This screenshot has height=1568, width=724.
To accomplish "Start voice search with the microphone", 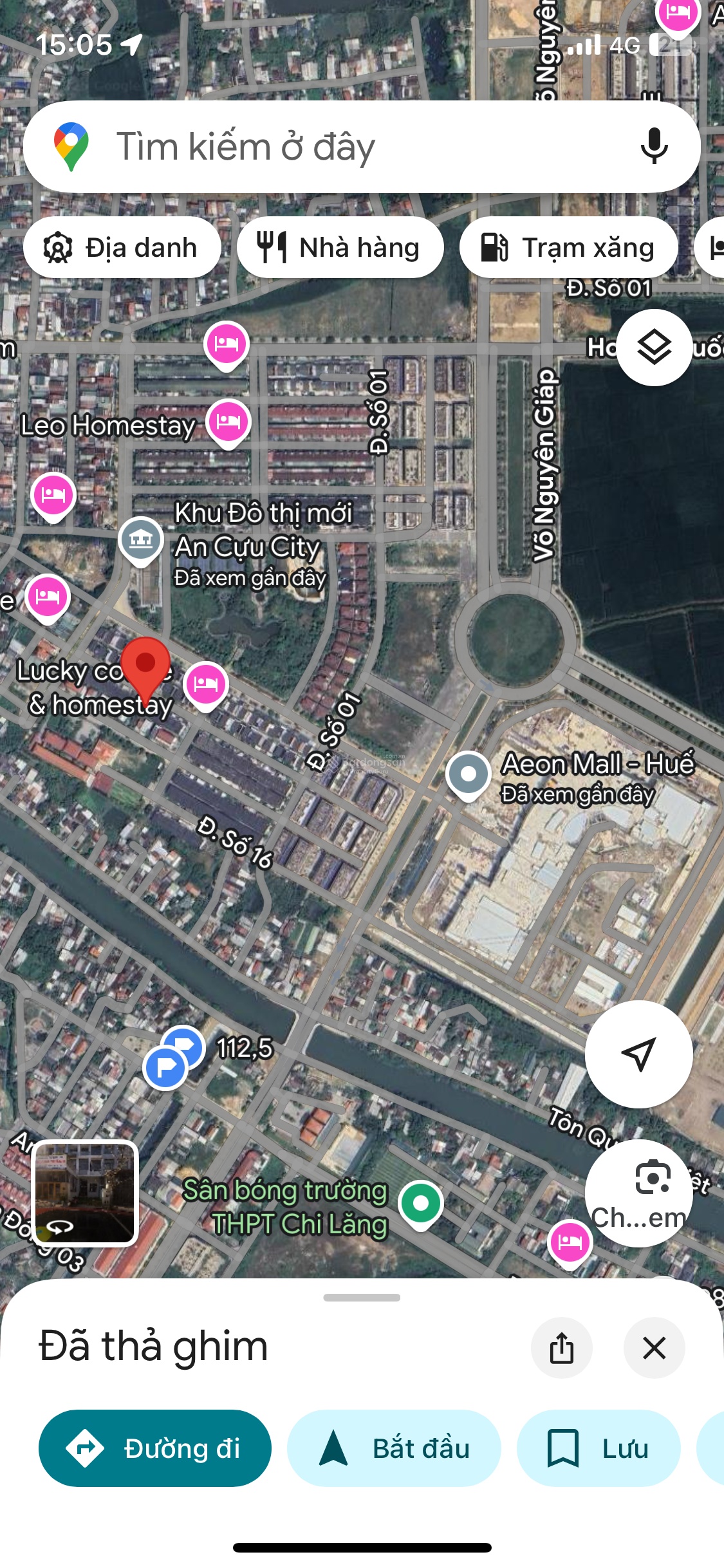I will (654, 147).
